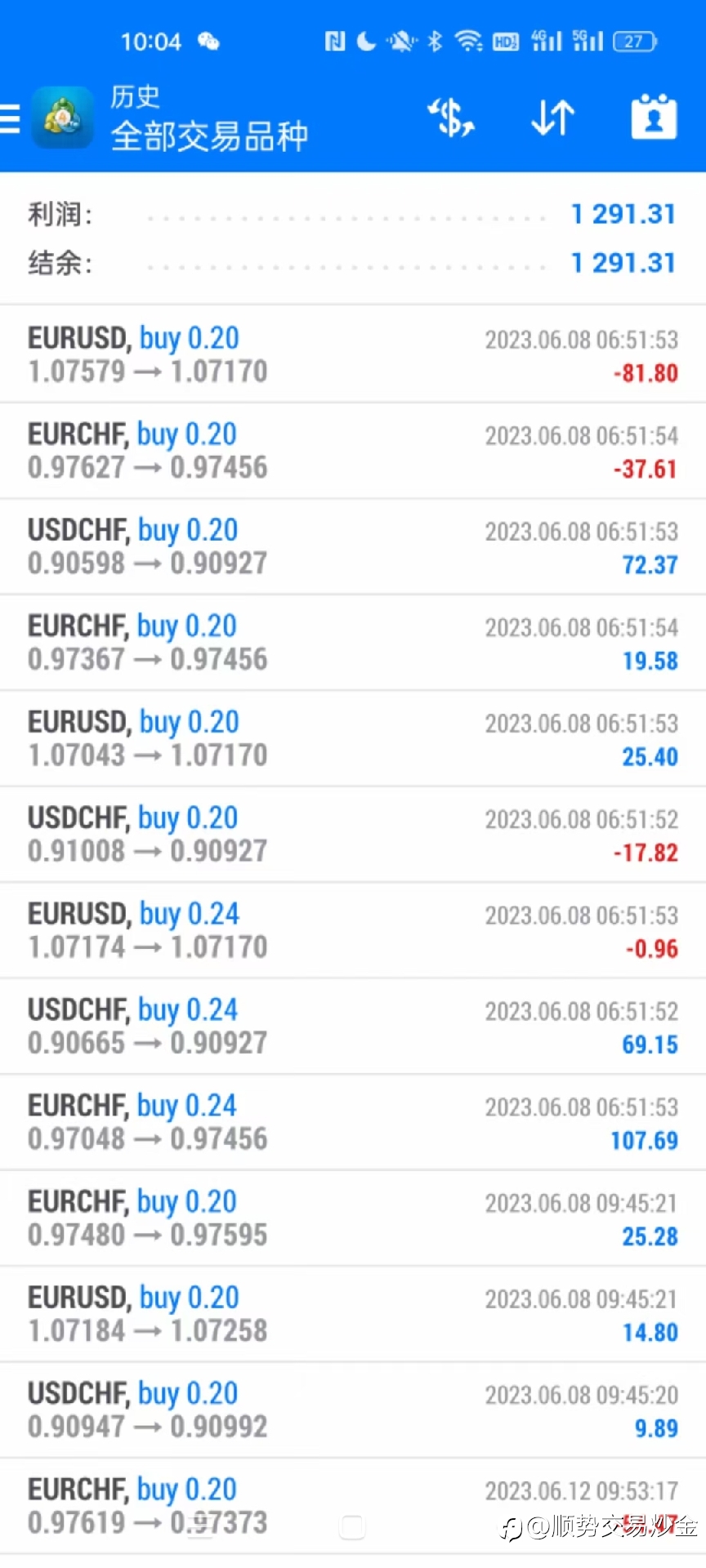This screenshot has width=706, height=1568.
Task: View EURUSD trade with profit 14.80
Action: click(353, 1314)
